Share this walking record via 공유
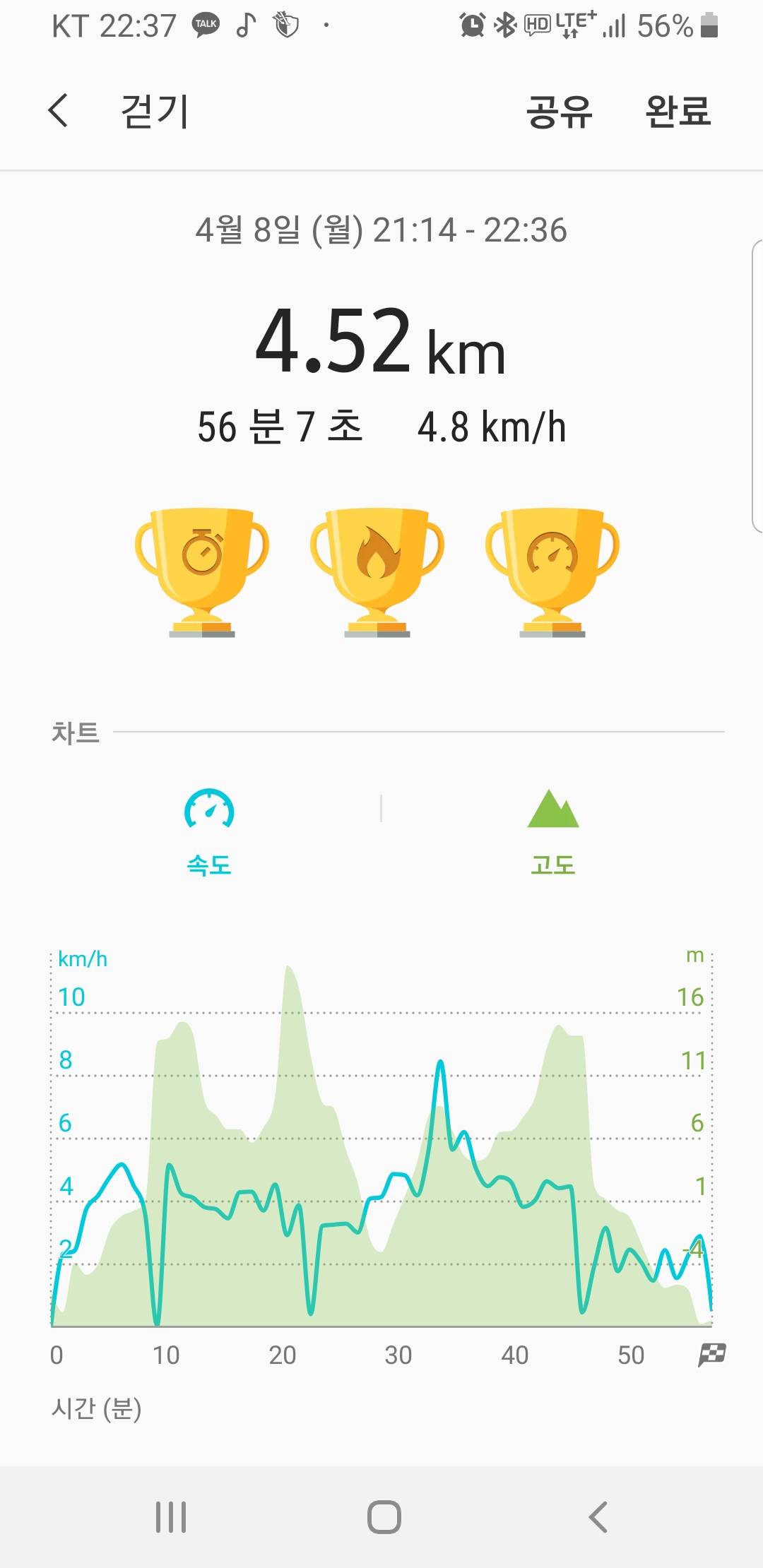This screenshot has width=763, height=1568. (x=559, y=112)
